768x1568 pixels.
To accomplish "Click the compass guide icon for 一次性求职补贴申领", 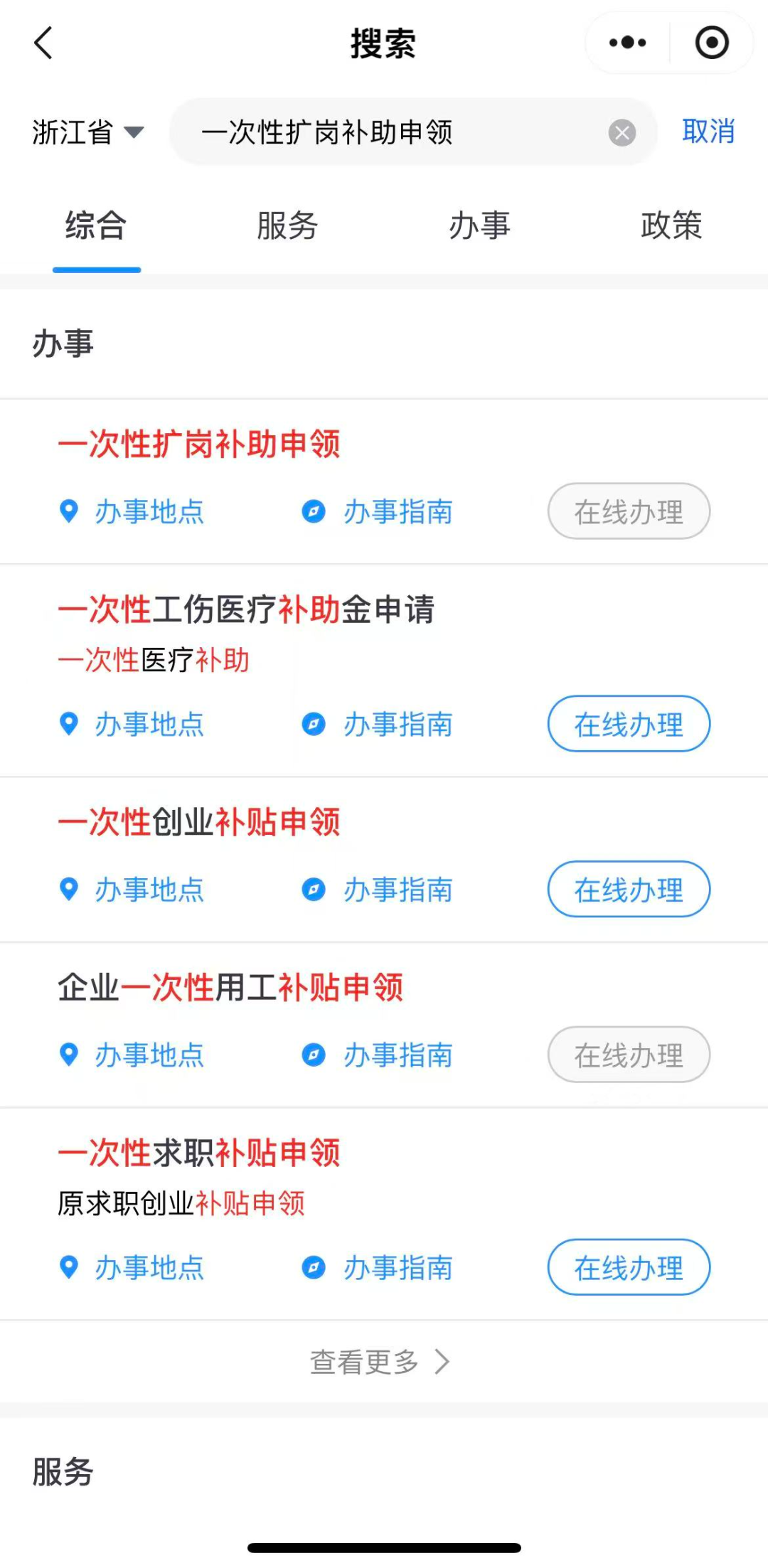I will (x=314, y=1267).
